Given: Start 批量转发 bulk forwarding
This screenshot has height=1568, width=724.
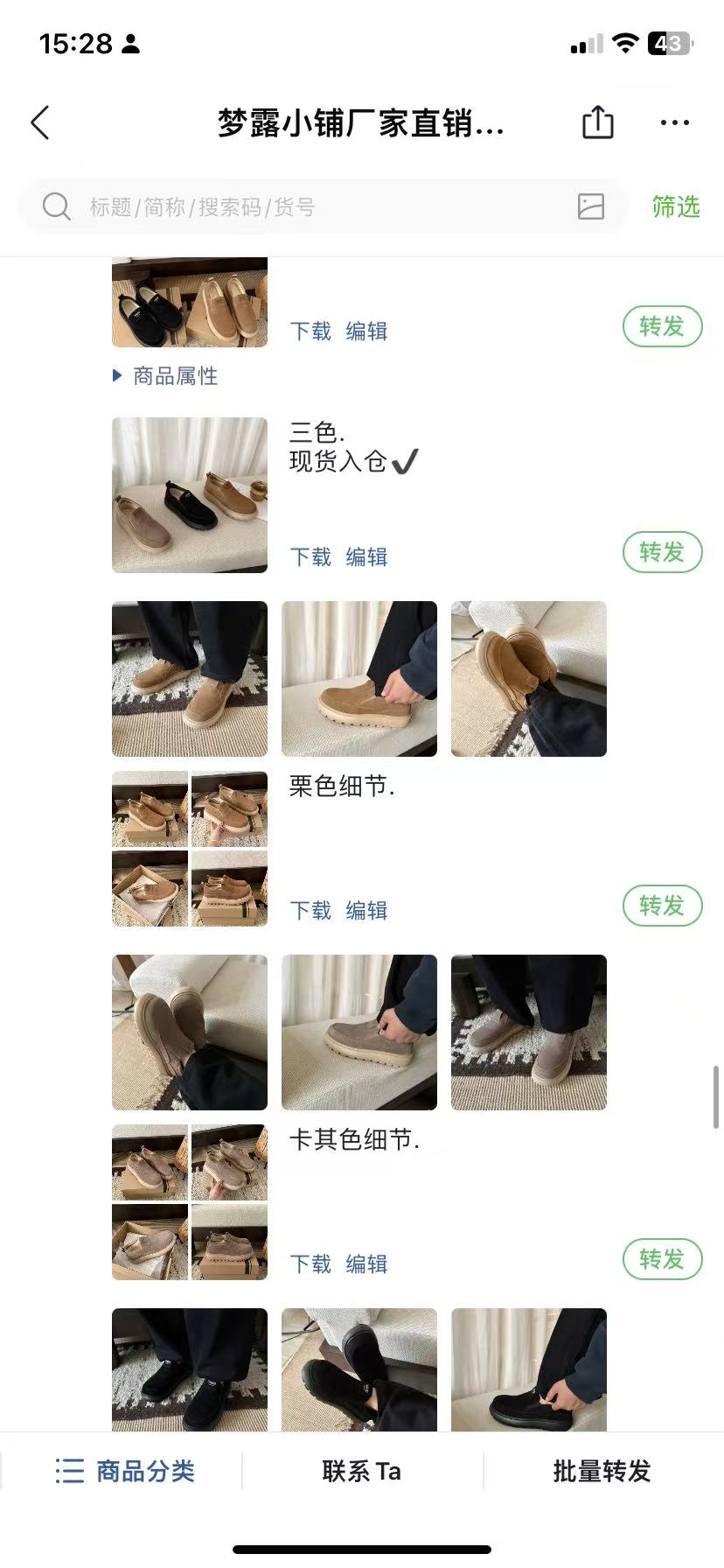Looking at the screenshot, I should (x=602, y=1471).
